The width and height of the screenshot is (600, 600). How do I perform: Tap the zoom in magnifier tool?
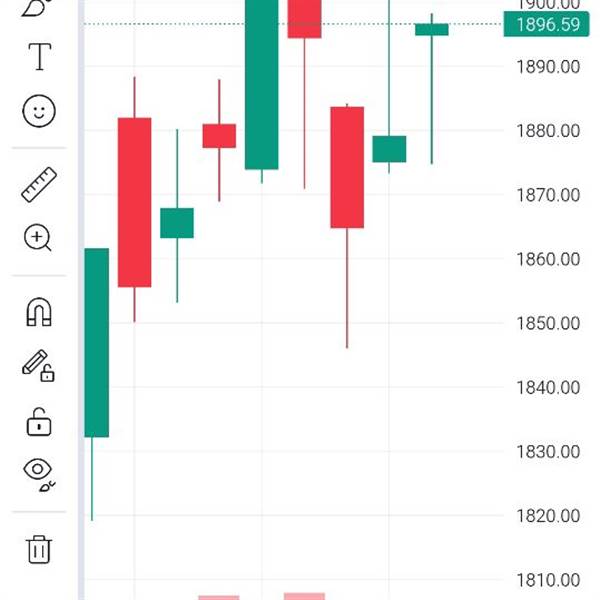pyautogui.click(x=38, y=238)
